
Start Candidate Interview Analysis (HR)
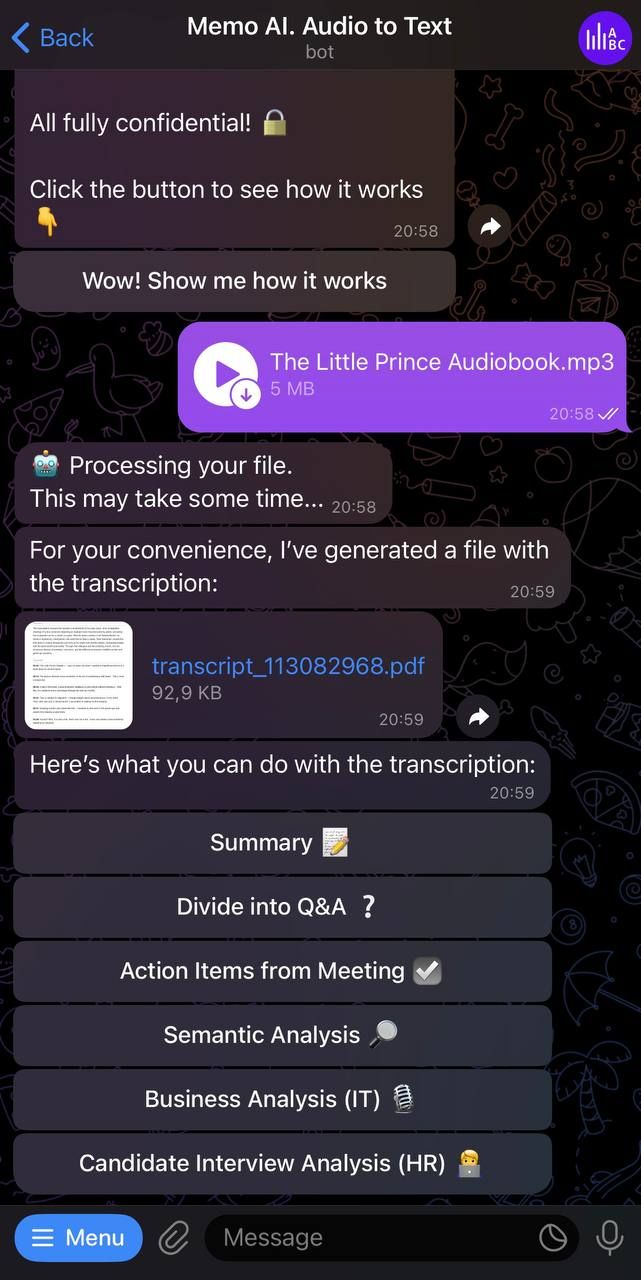point(282,1163)
